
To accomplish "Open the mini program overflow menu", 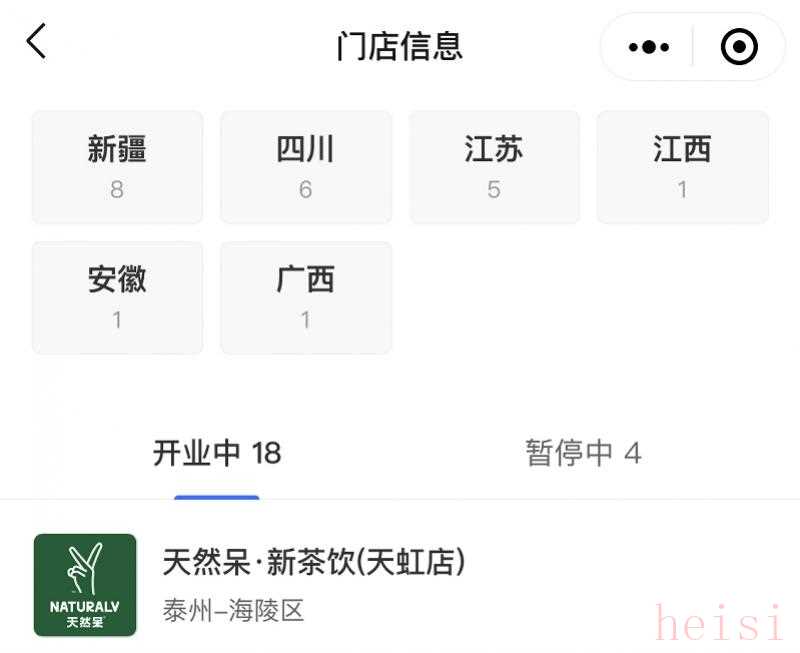I will (x=648, y=47).
